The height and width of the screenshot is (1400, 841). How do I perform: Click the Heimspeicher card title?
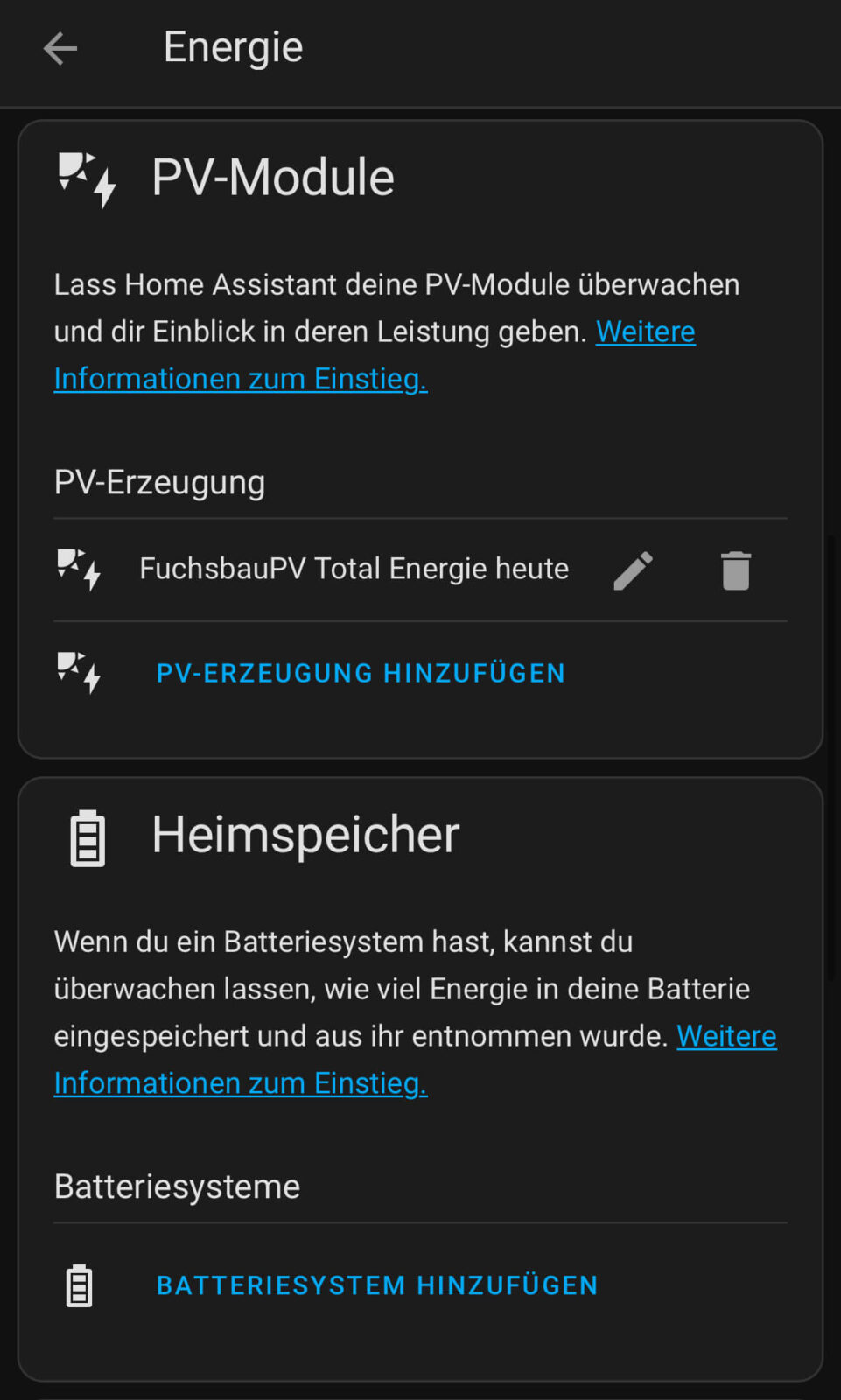pyautogui.click(x=305, y=834)
